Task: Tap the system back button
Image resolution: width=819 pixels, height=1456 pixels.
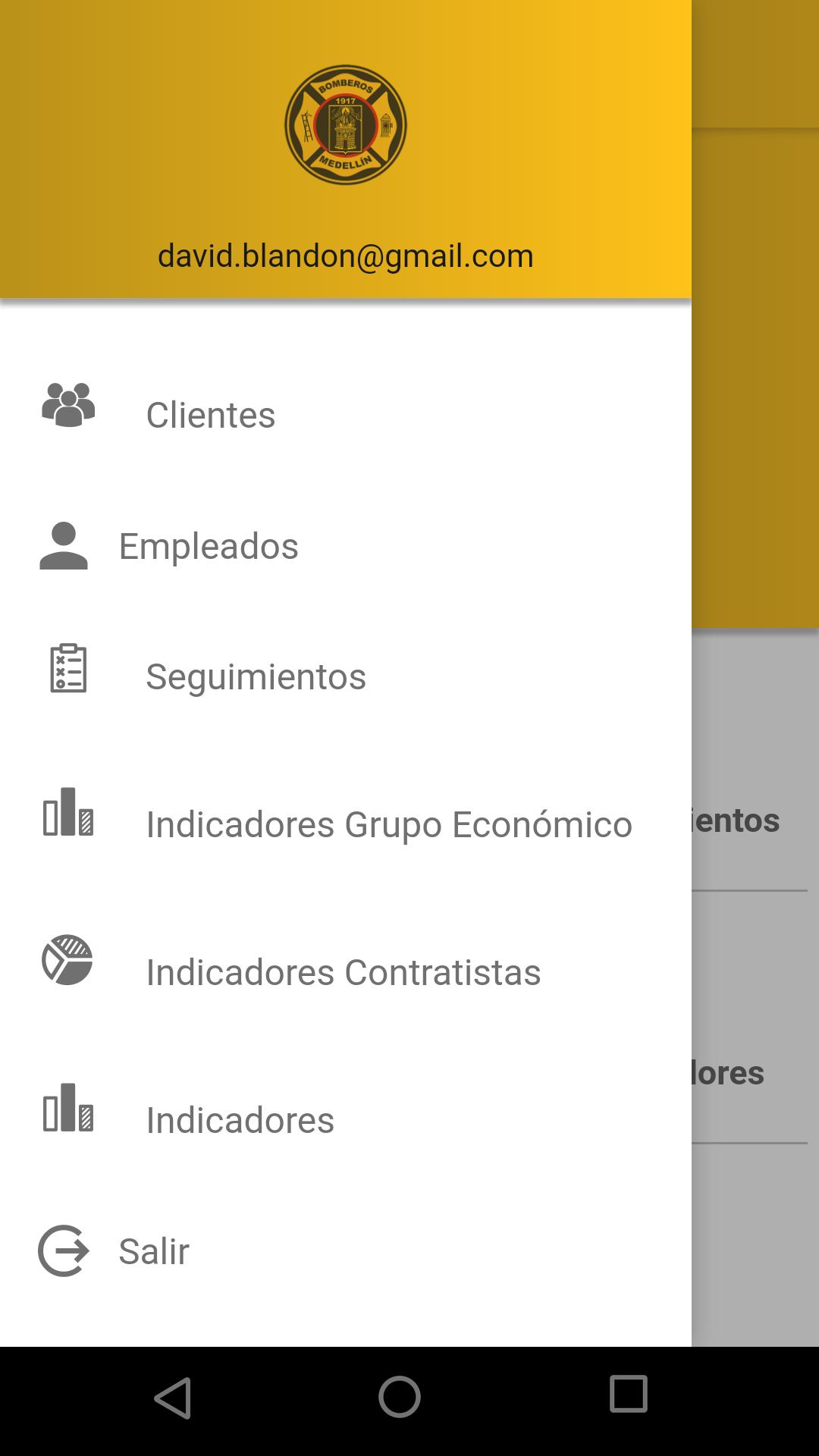Action: pos(173,1398)
